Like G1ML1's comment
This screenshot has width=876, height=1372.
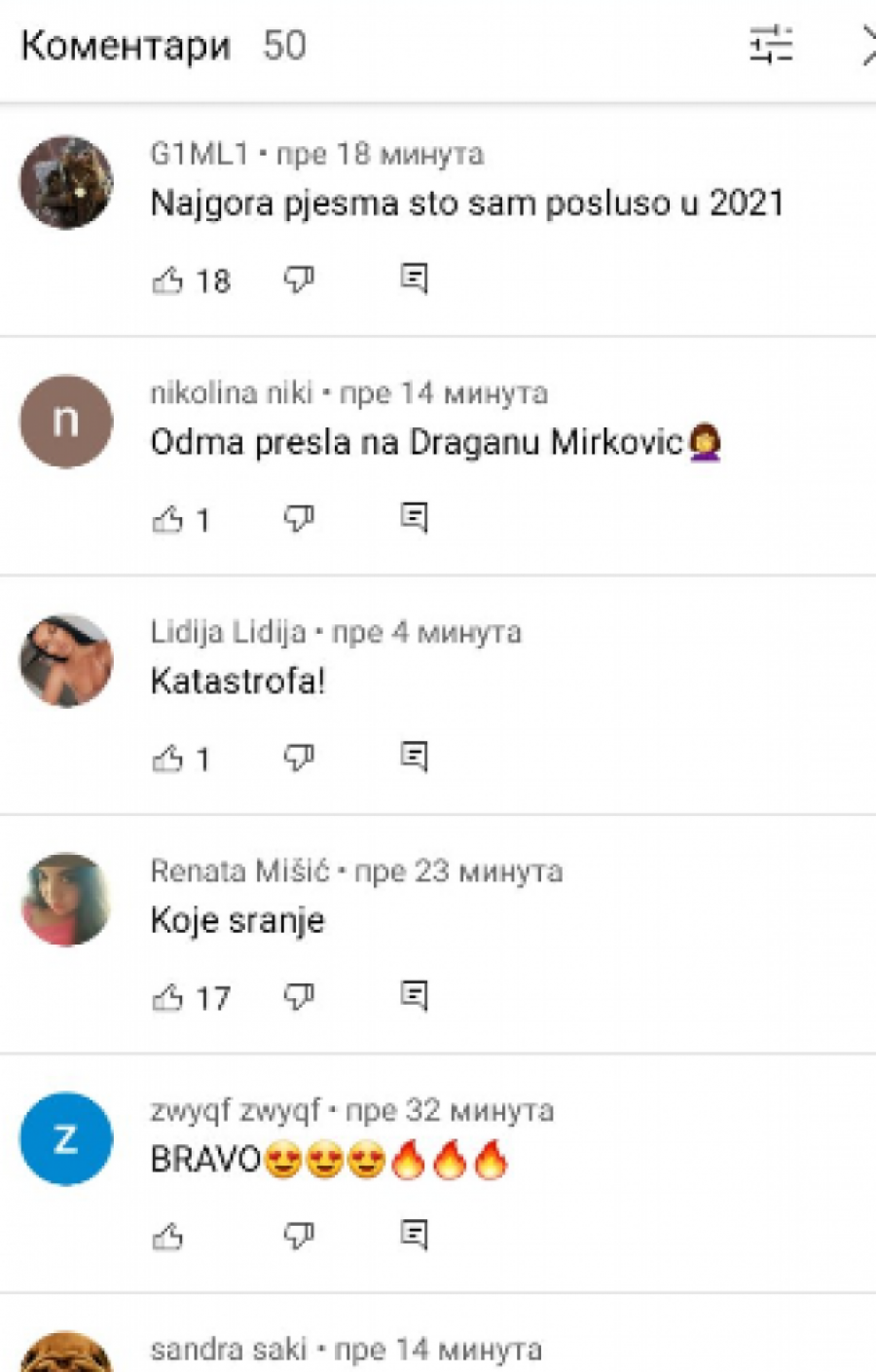coord(168,280)
